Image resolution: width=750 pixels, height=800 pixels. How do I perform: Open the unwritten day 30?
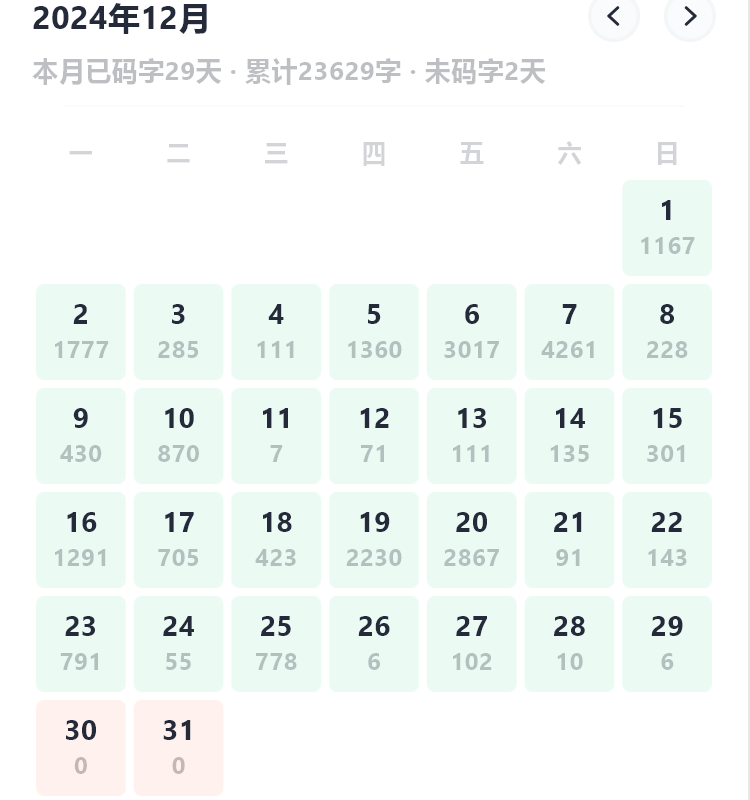81,747
